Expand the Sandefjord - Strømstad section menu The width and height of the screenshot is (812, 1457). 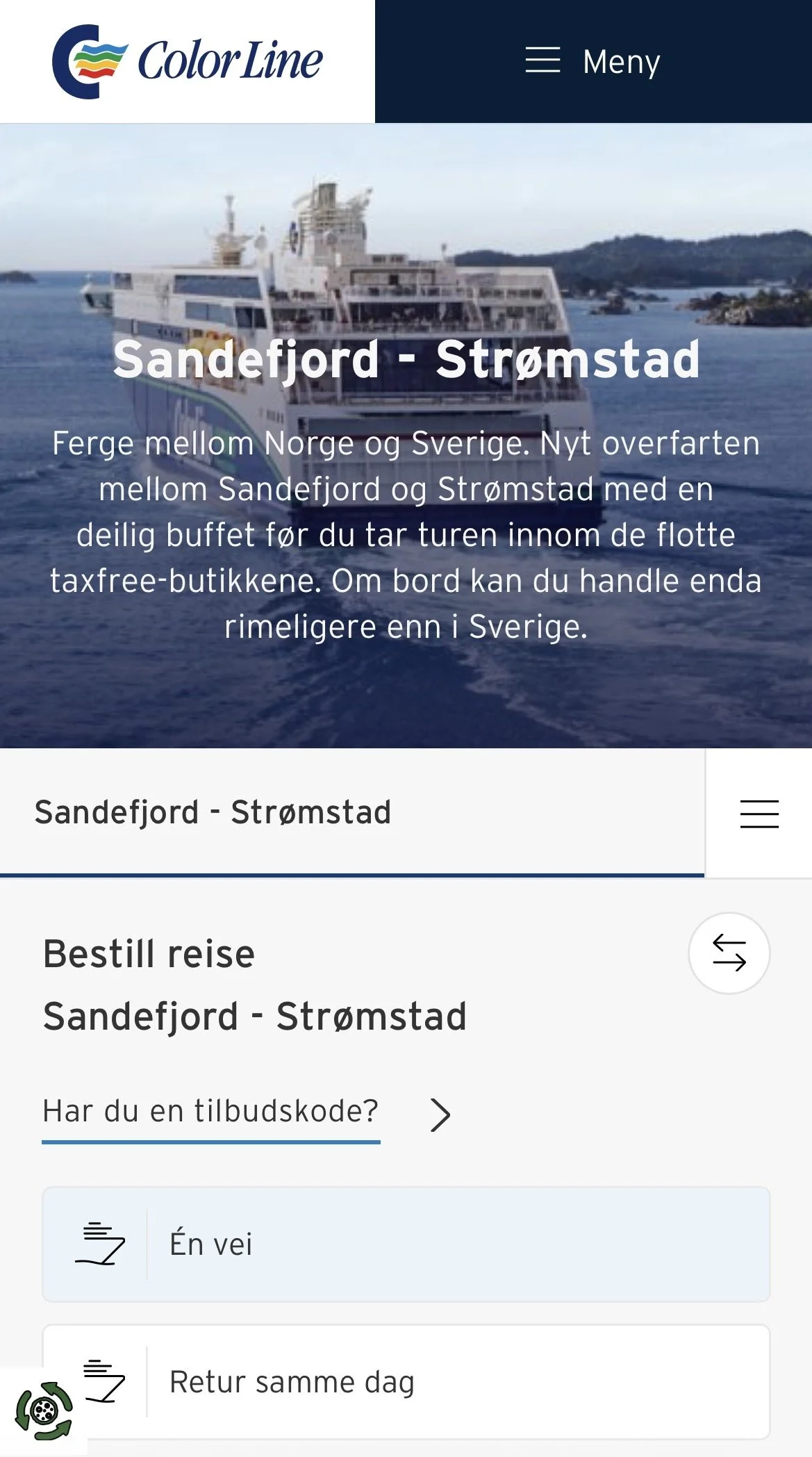[x=759, y=813]
